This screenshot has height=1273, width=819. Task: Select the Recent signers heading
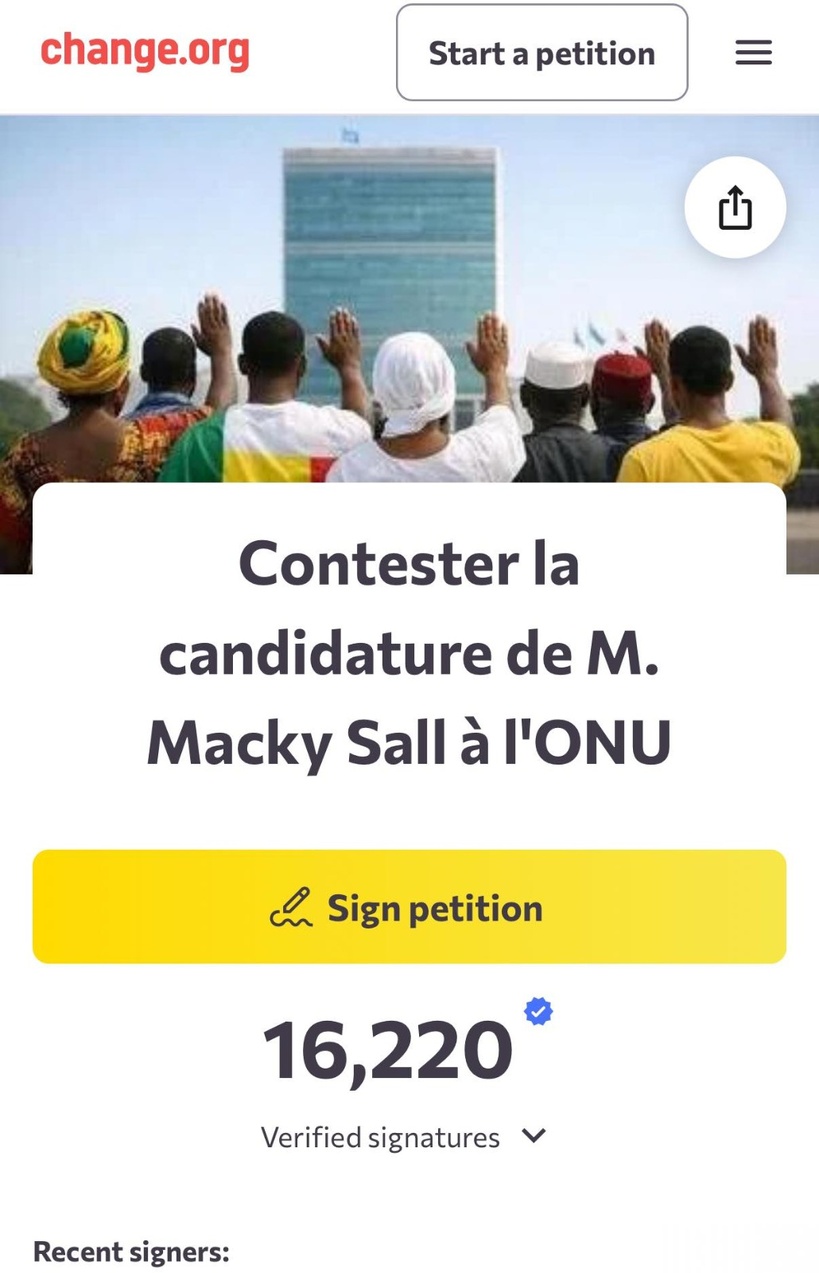[x=131, y=1250]
